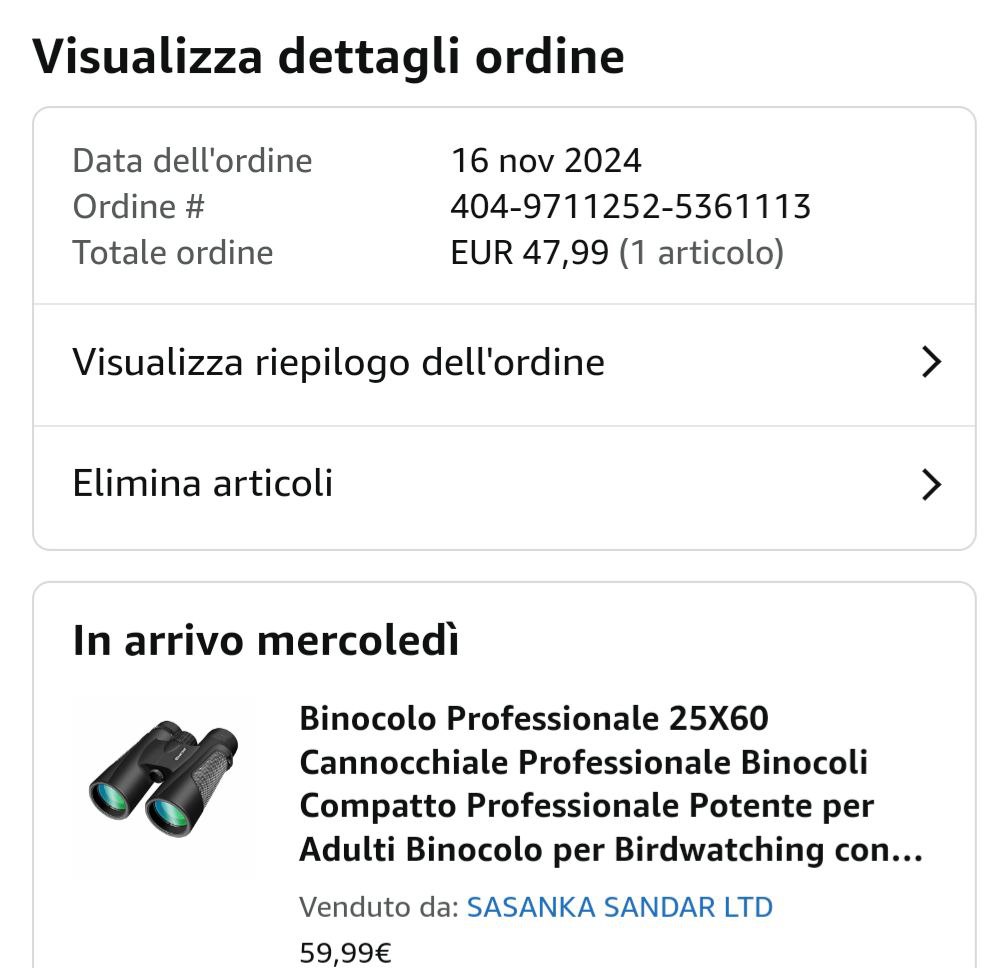Open Visualizza riepilogo dell'ordine

pyautogui.click(x=504, y=362)
